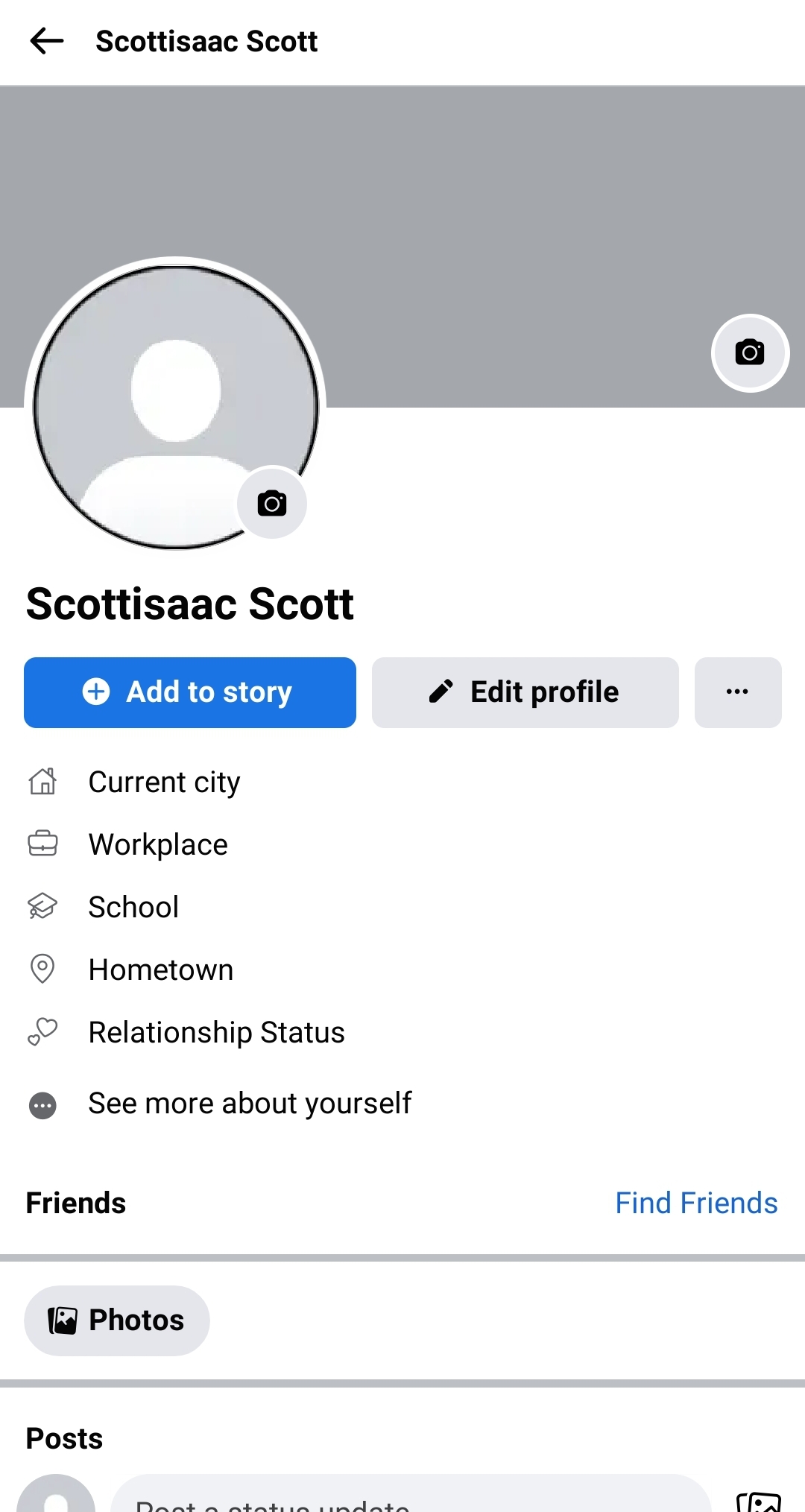Screen dimensions: 805x1512
Task: Add your Current city
Action: pyautogui.click(x=164, y=782)
